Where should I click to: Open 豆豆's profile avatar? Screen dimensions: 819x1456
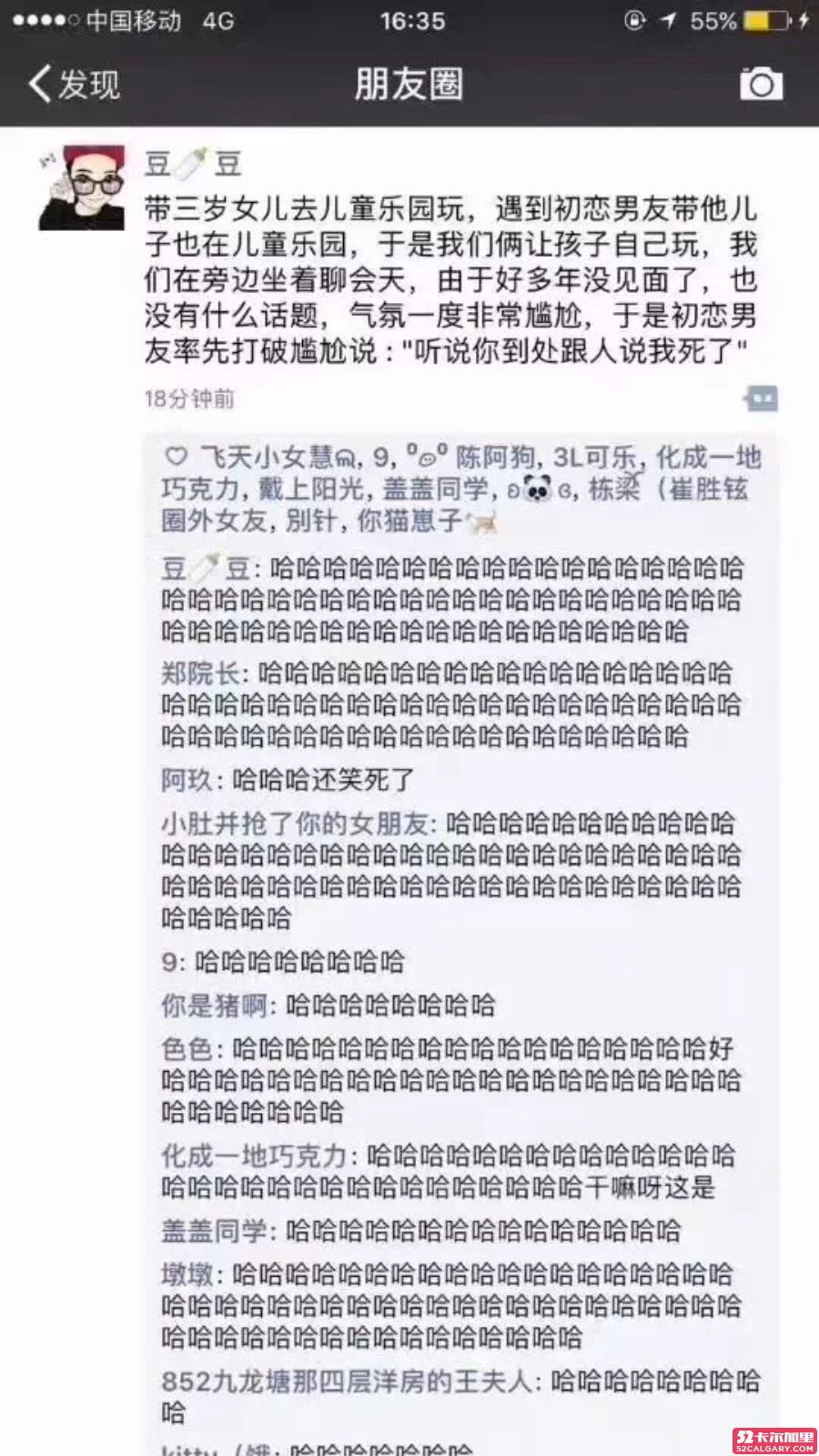tap(82, 188)
